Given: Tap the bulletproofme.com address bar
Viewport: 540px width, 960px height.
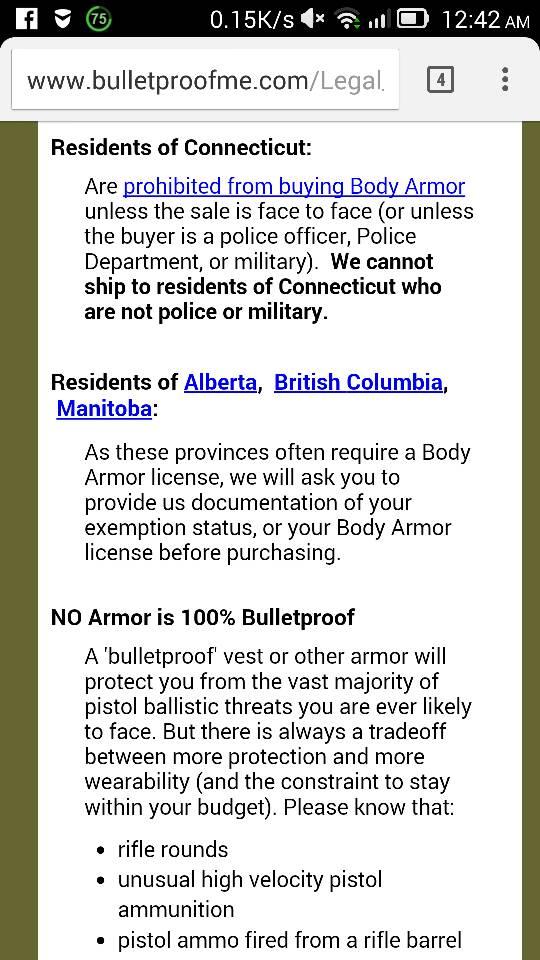Looking at the screenshot, I should (205, 80).
